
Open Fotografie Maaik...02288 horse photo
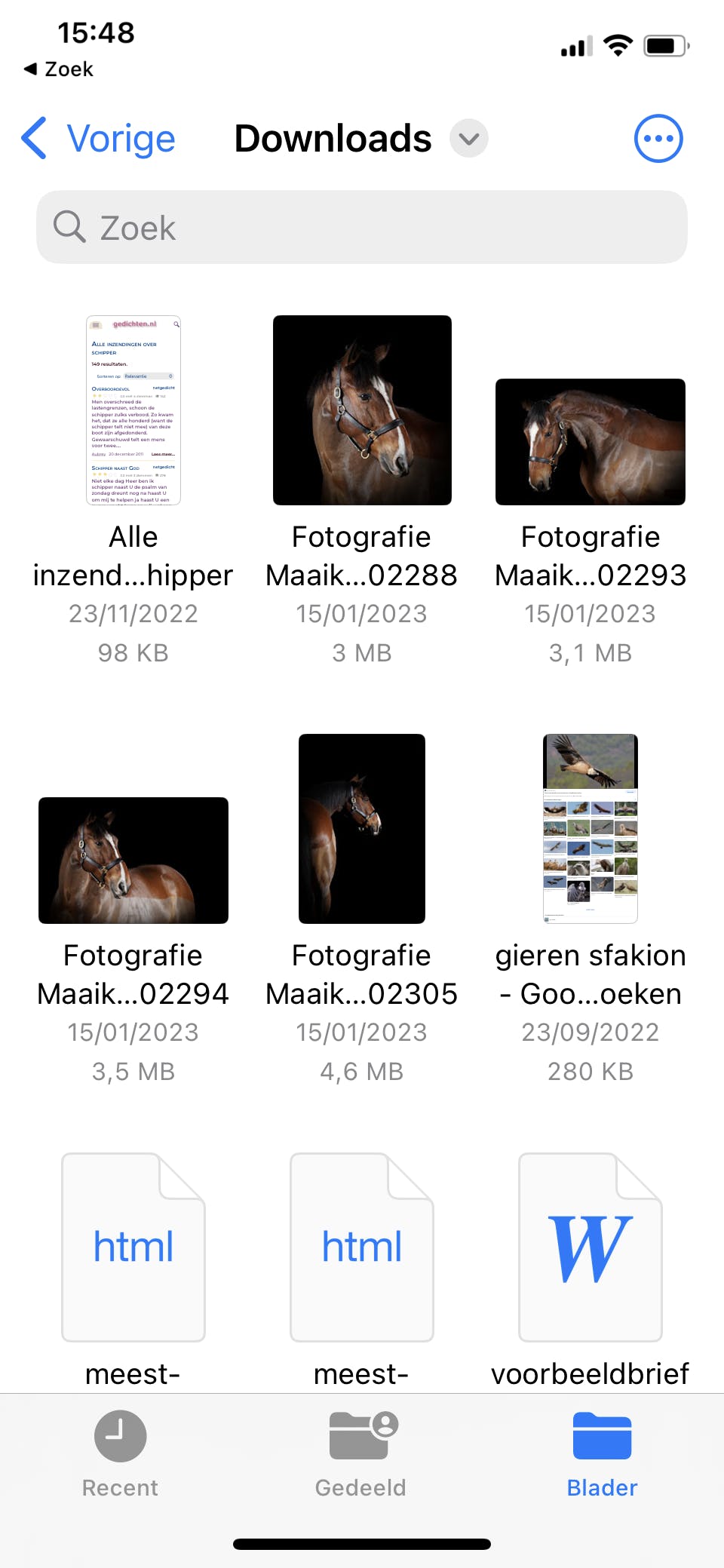[x=362, y=410]
